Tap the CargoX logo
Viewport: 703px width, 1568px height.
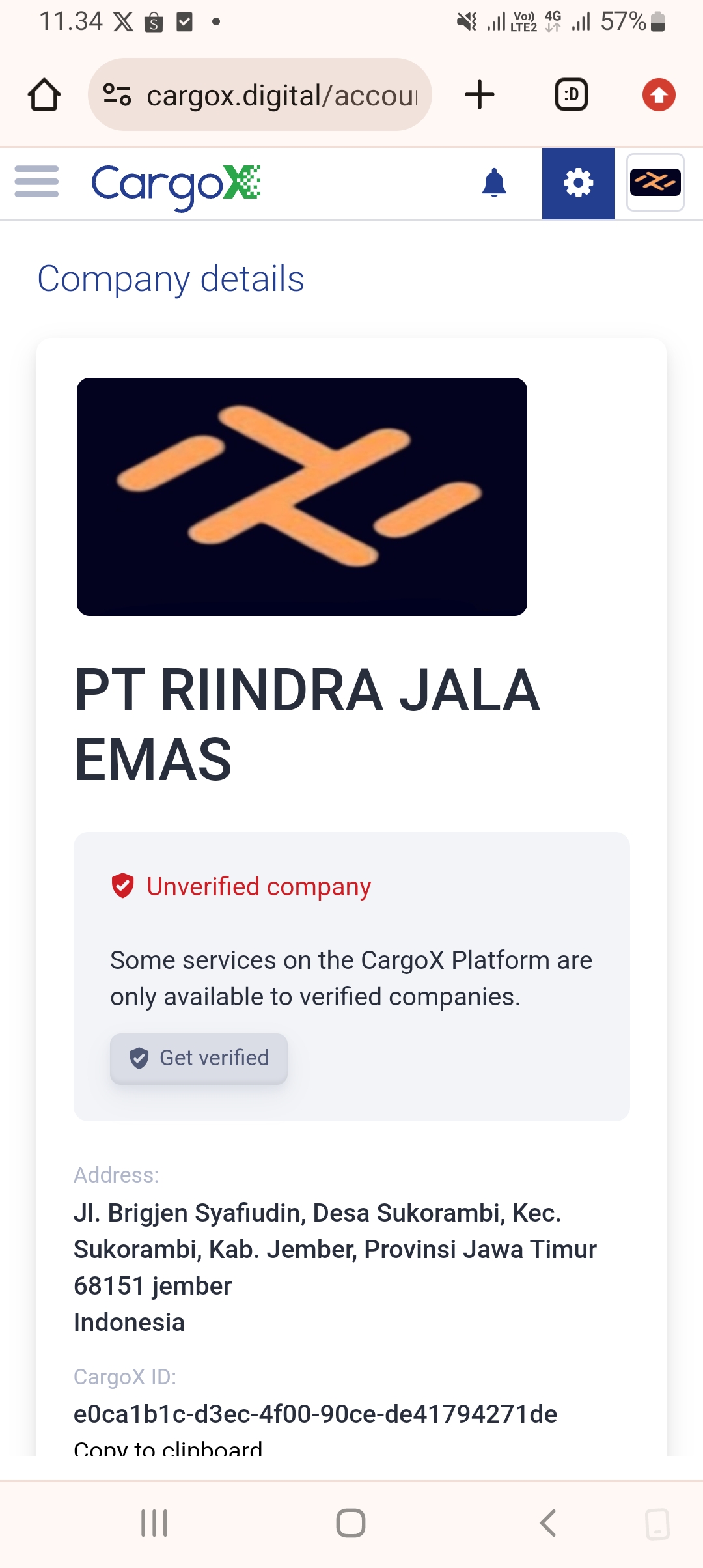tap(176, 184)
